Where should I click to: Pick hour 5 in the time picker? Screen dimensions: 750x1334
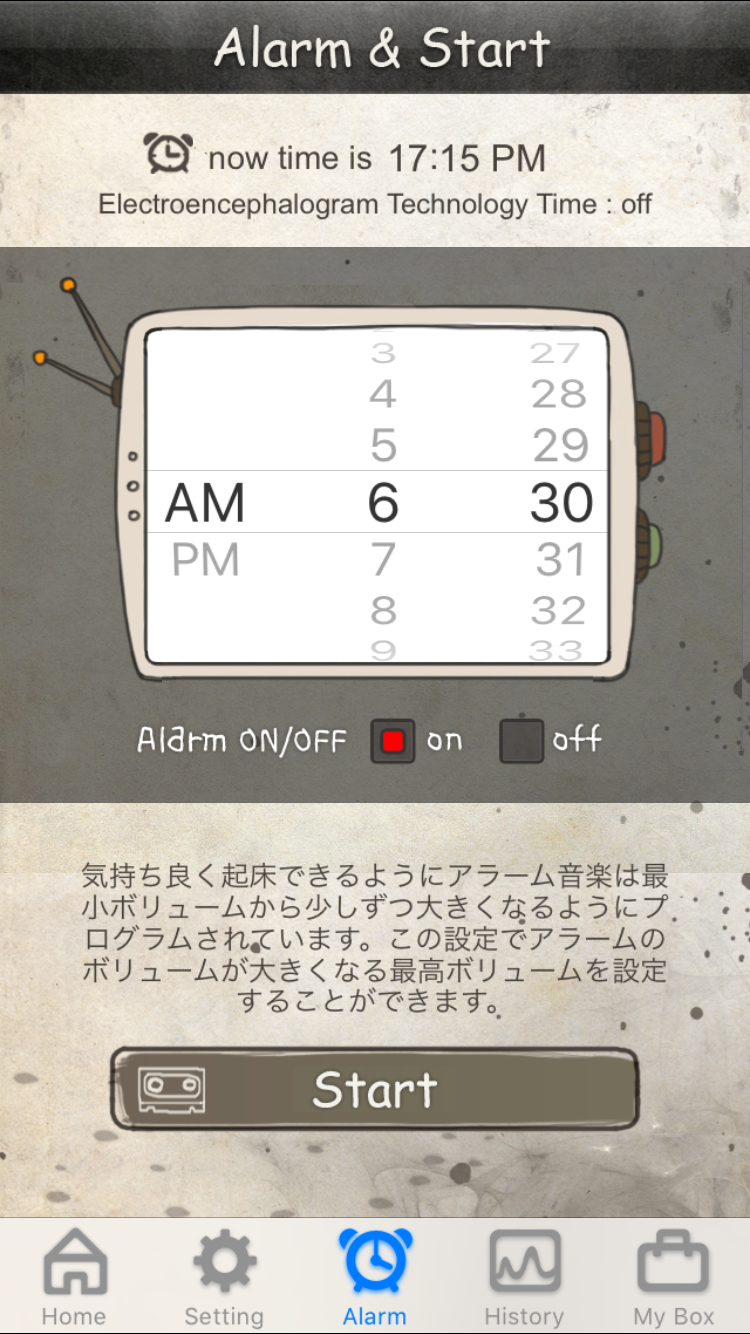point(384,446)
